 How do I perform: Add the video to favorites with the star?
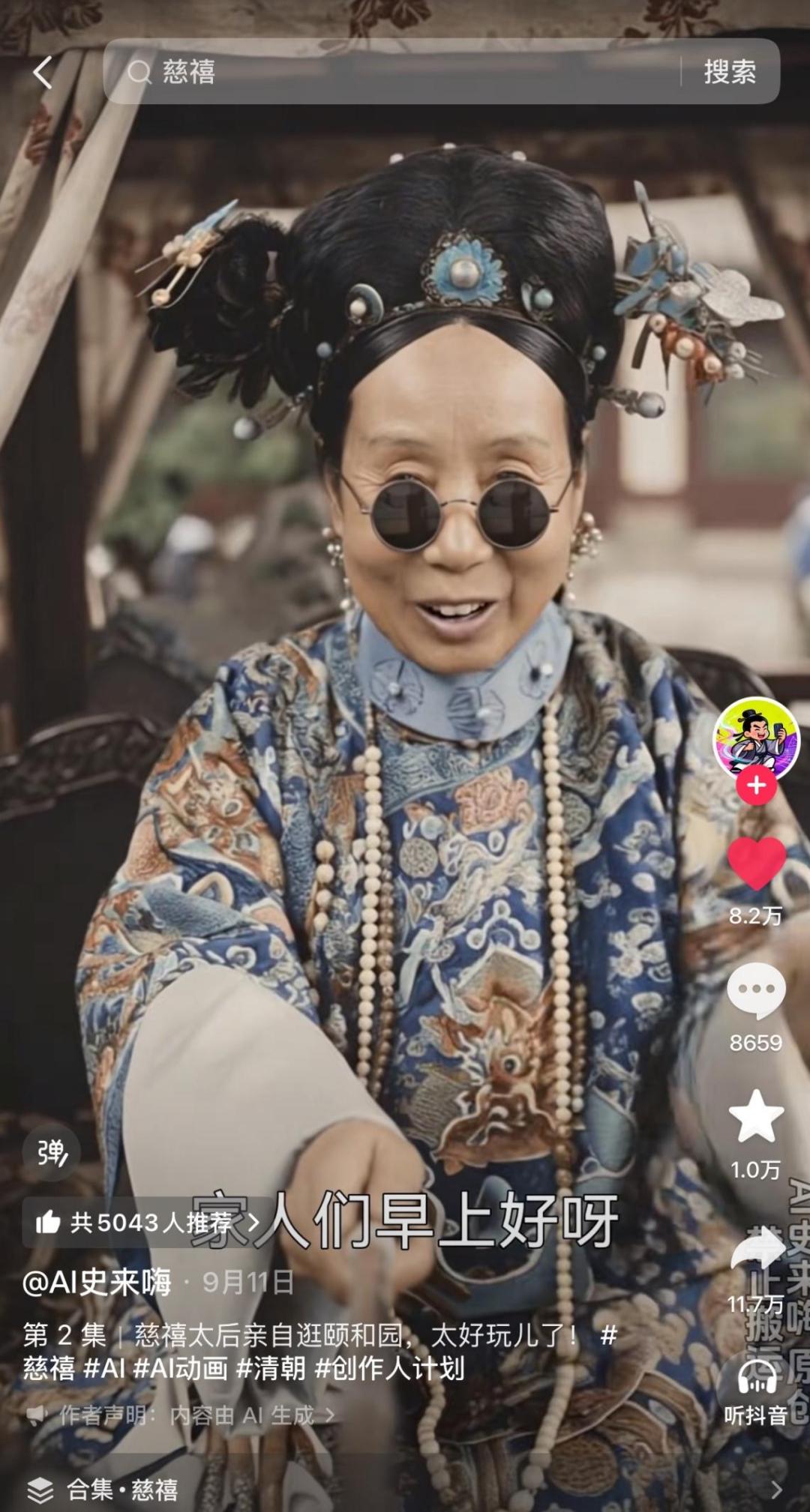(x=756, y=1117)
